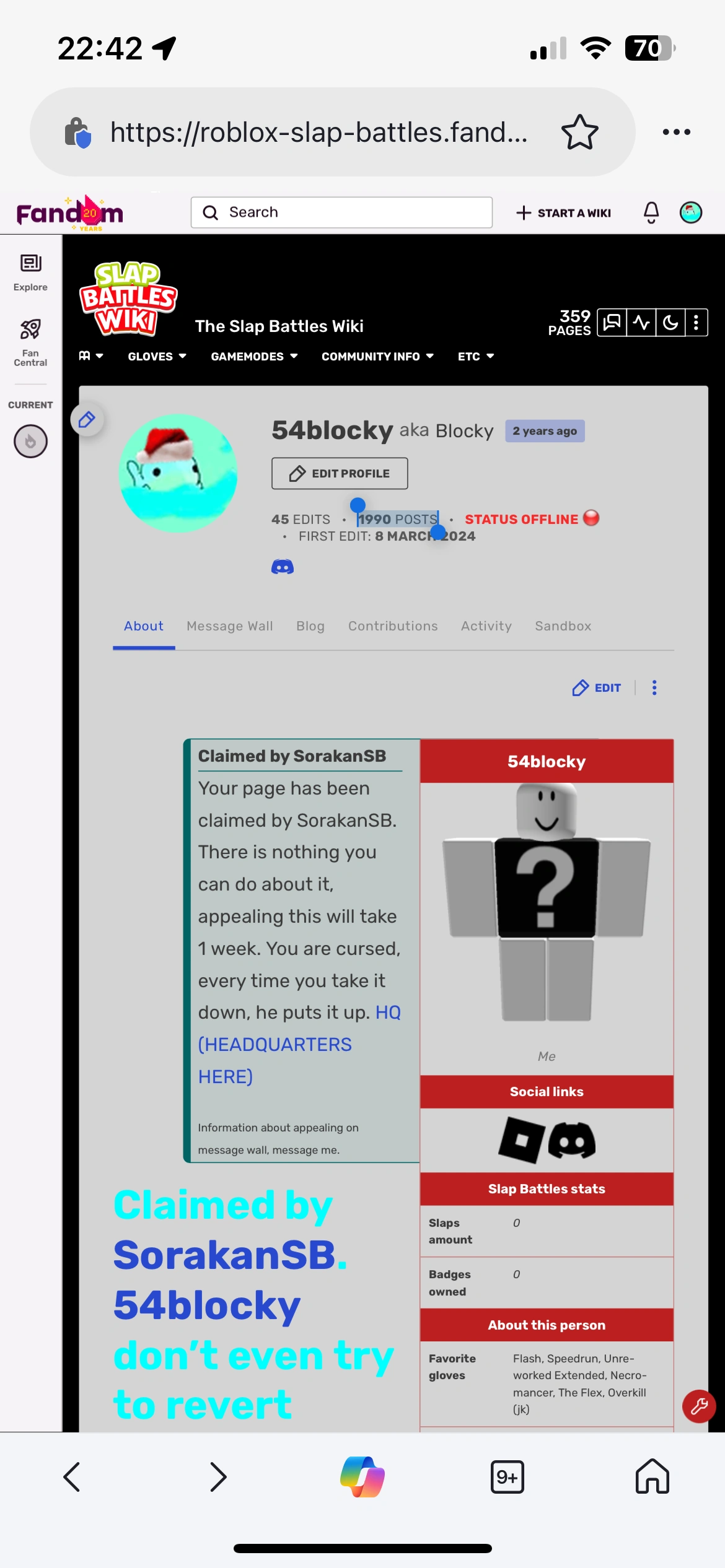Open the Sandbox tab

pyautogui.click(x=563, y=626)
